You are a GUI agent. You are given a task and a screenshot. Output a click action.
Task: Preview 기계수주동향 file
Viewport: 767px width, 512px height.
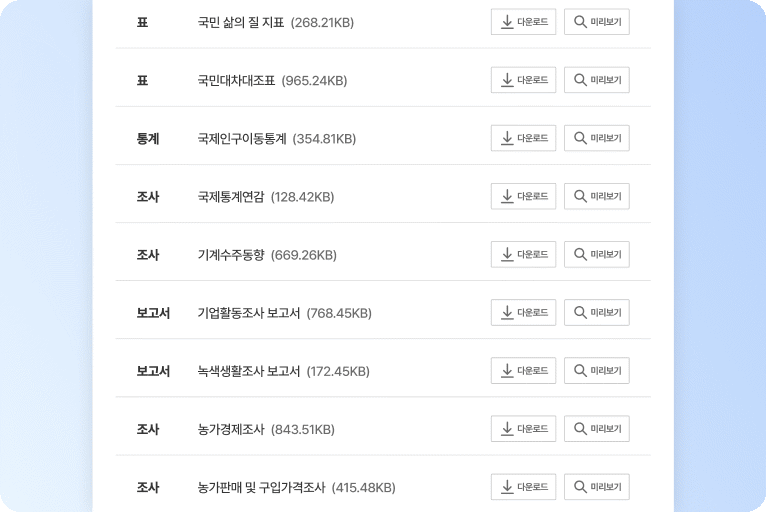pos(596,254)
